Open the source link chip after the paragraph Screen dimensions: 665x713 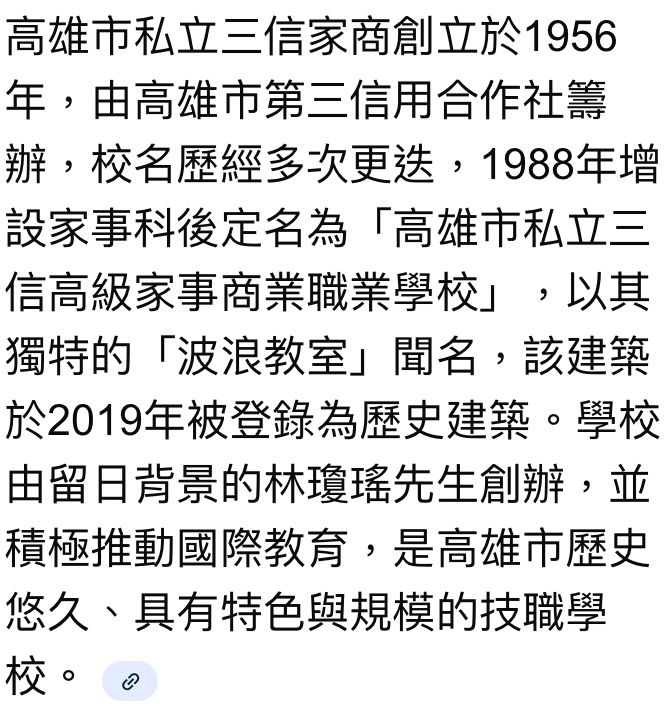(x=130, y=681)
